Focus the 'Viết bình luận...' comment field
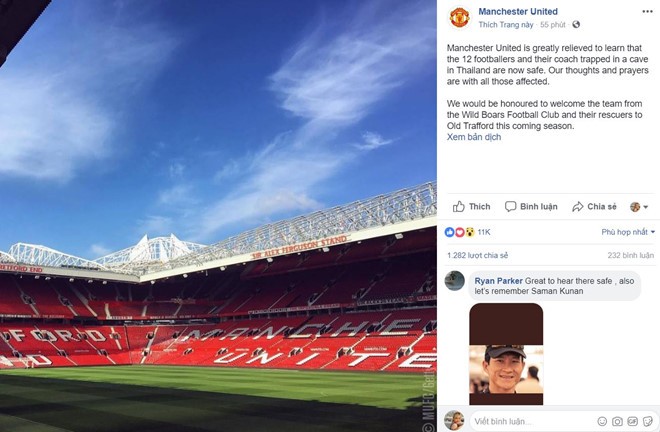The width and height of the screenshot is (660, 432). 530,421
